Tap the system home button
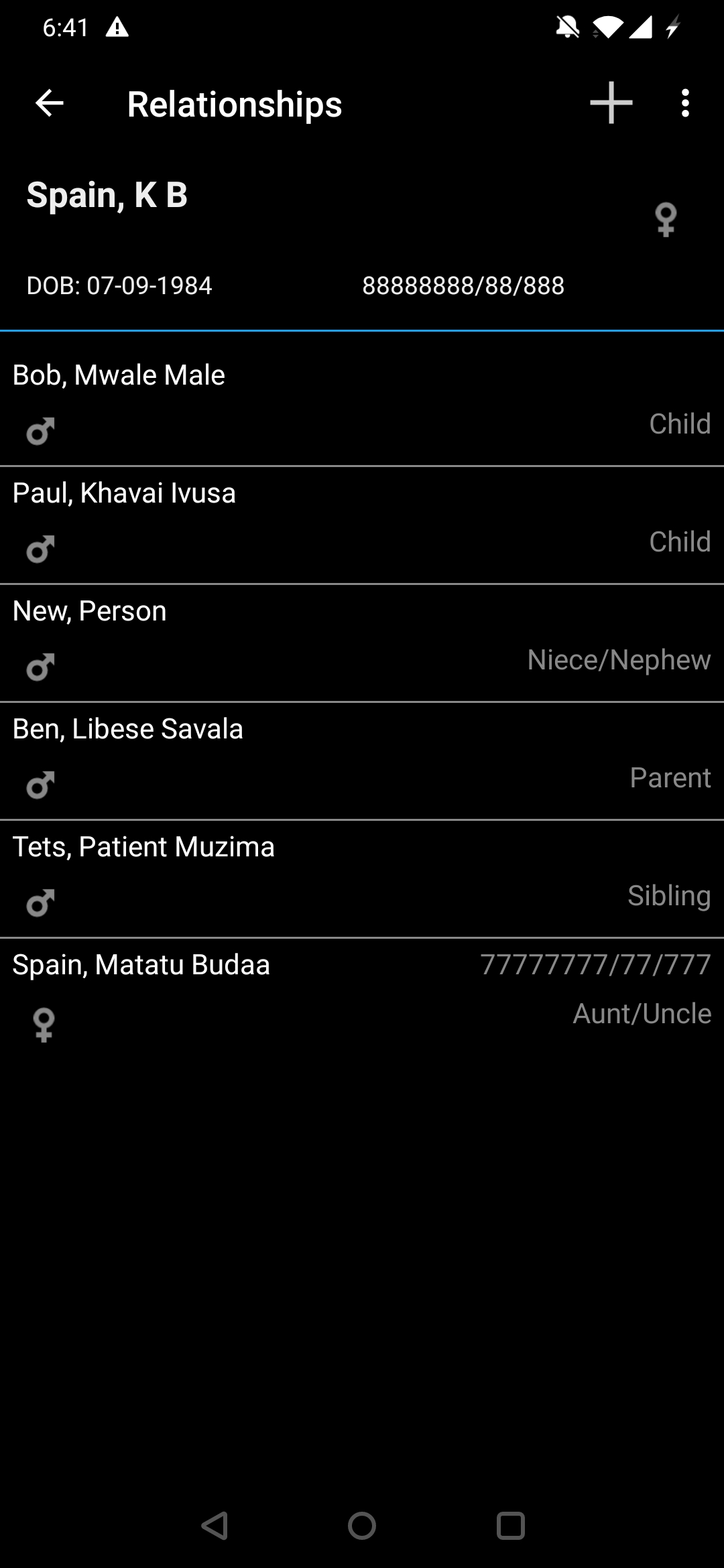 tap(362, 1526)
